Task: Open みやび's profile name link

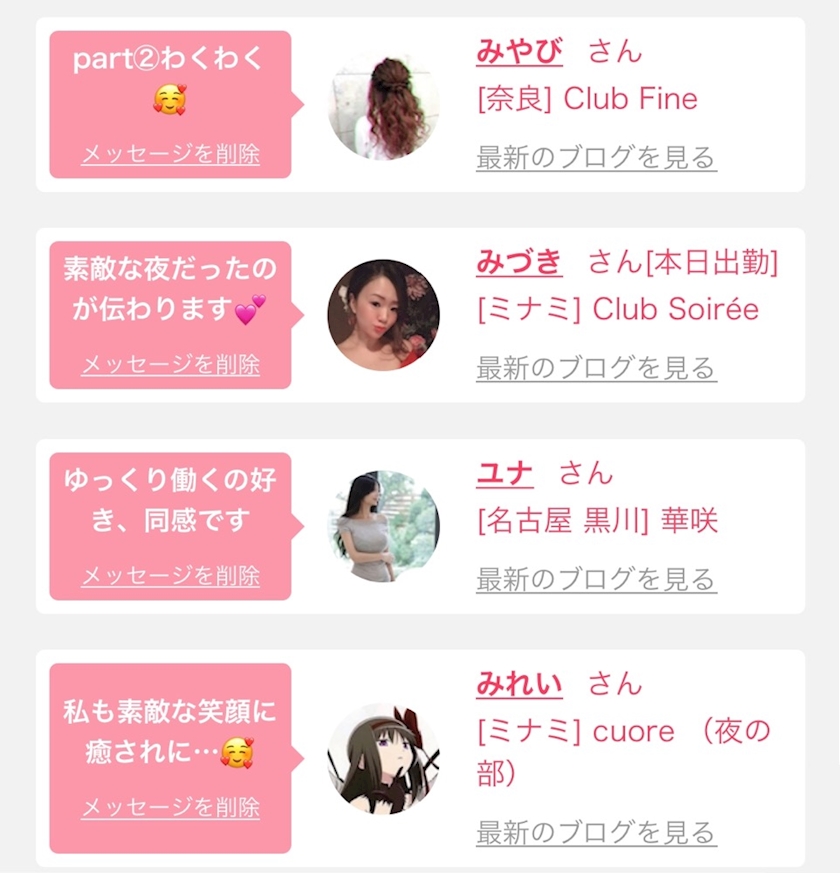Action: click(519, 52)
